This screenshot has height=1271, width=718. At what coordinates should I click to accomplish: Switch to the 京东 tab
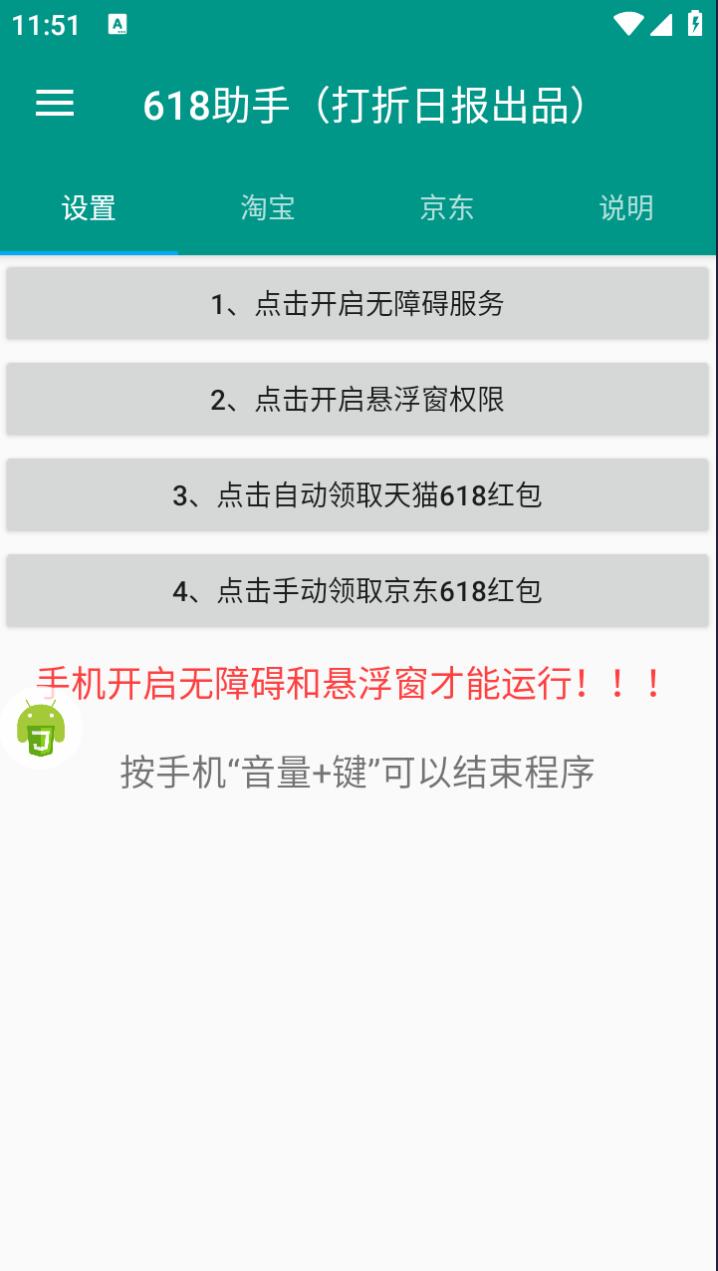pos(447,208)
